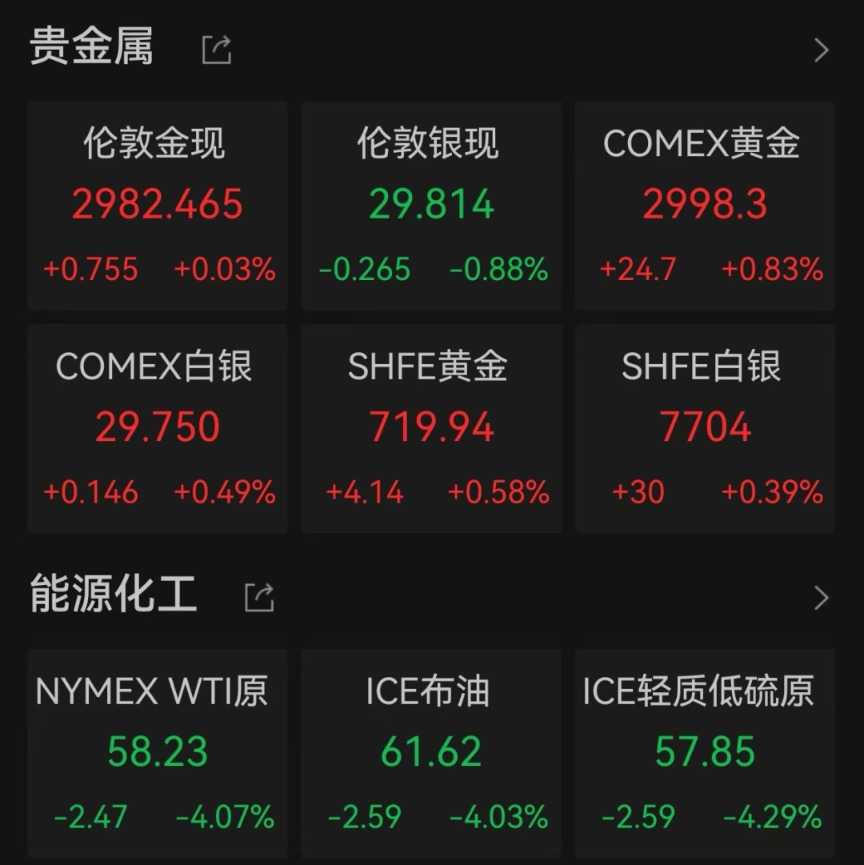View COMEX黄金 quote details
The height and width of the screenshot is (865, 864).
coord(704,206)
